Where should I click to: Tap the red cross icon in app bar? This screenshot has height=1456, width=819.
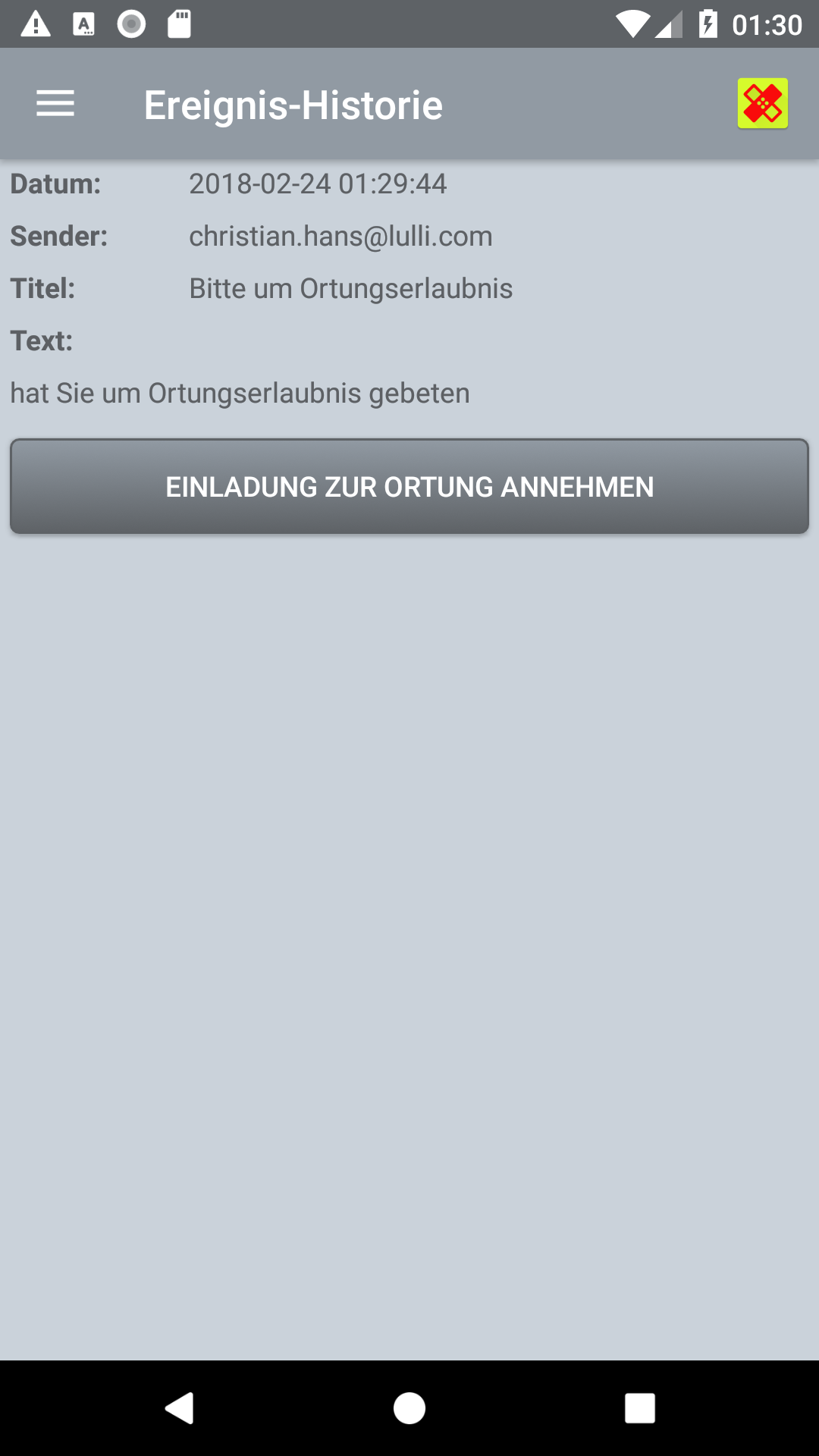pos(762,104)
